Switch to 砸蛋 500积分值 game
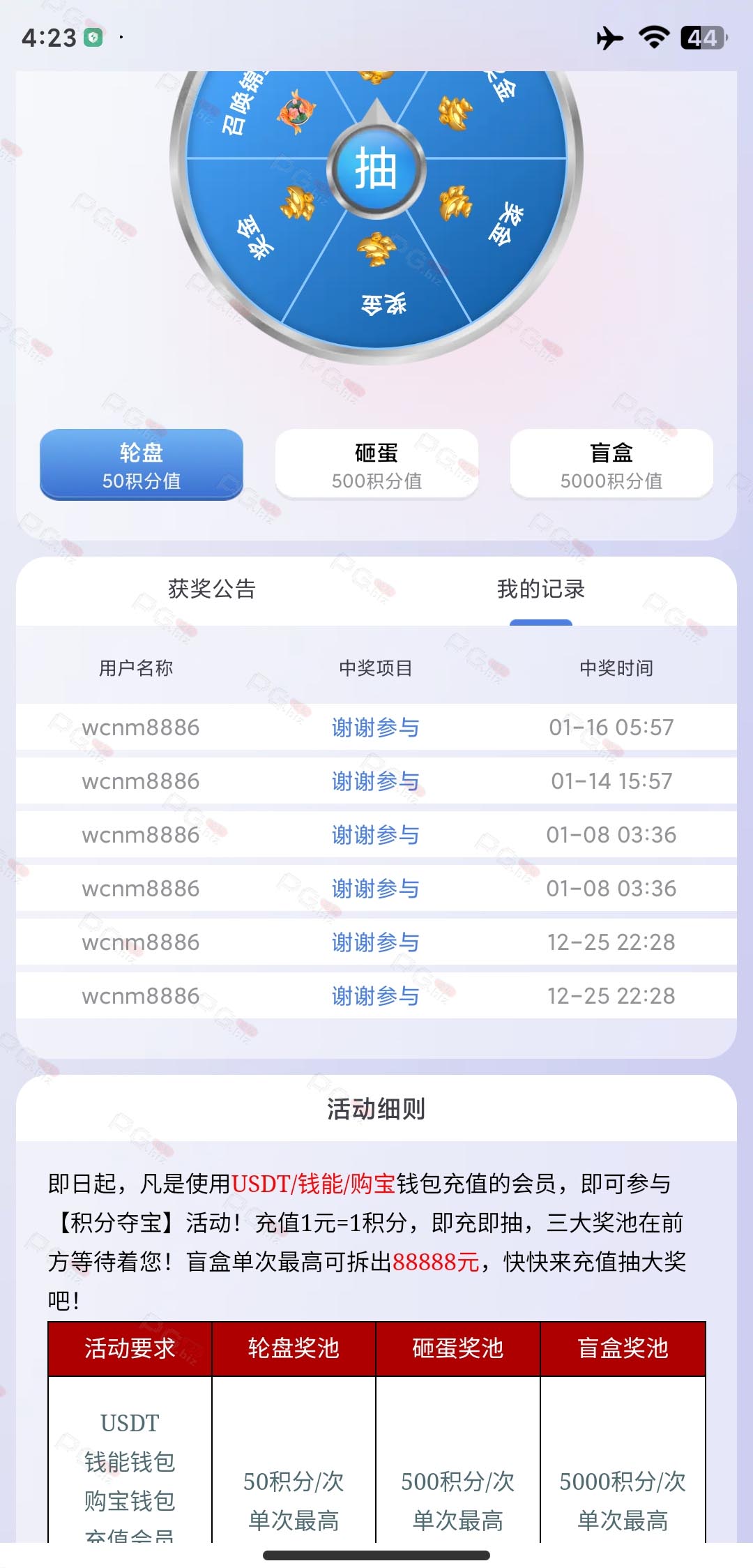753x1568 pixels. pos(376,465)
